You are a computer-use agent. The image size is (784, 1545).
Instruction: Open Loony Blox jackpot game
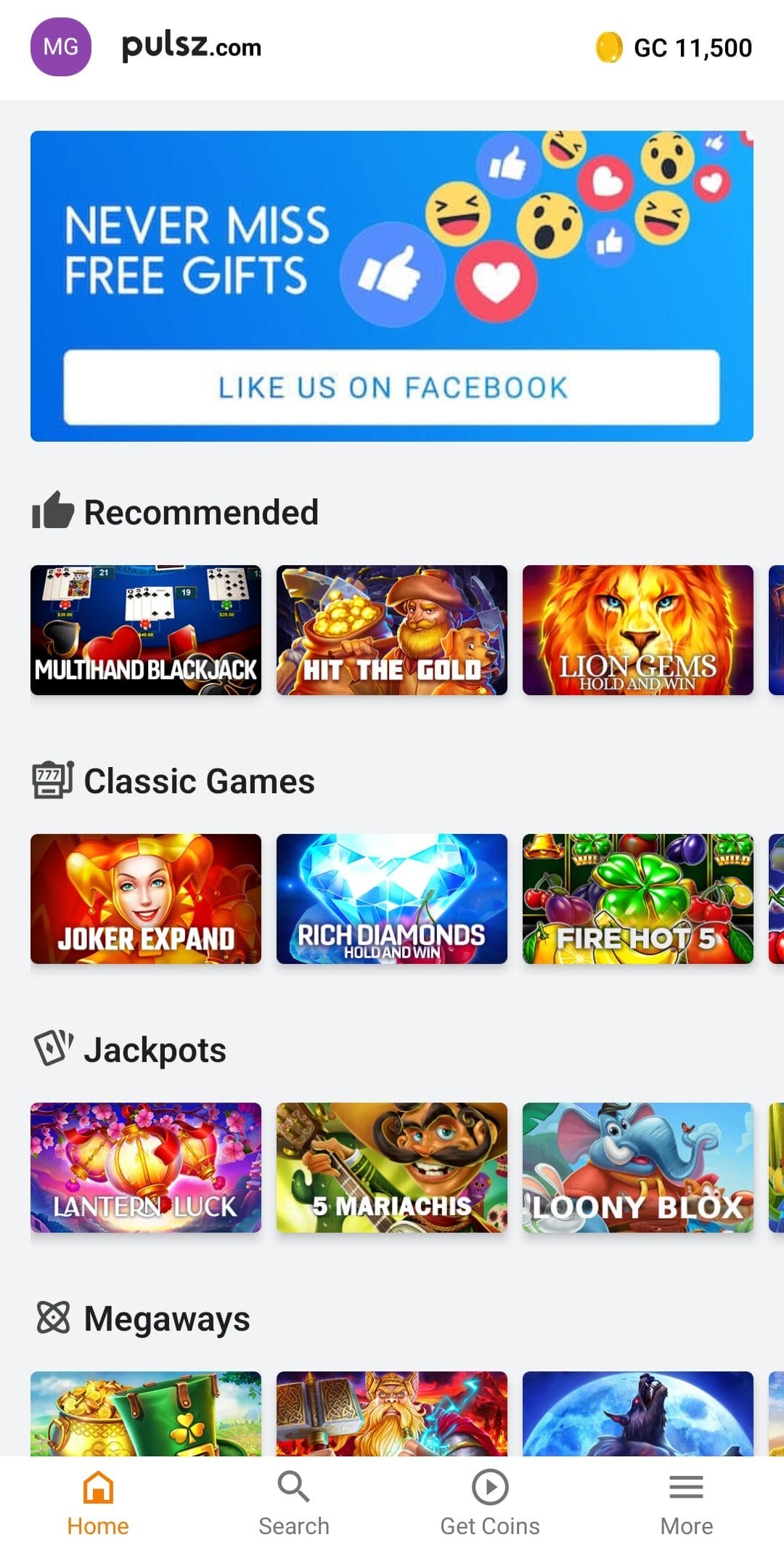coord(638,1167)
